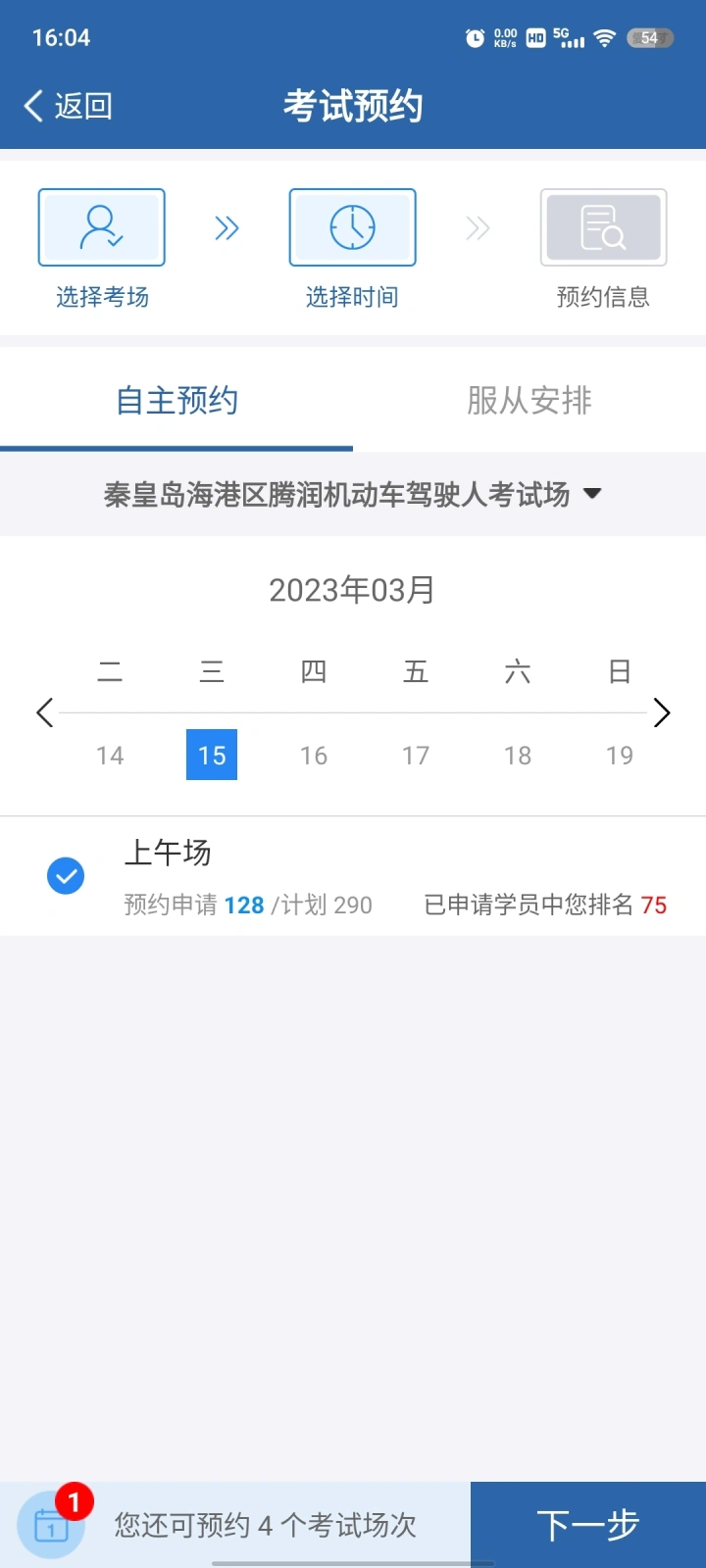Open the 选择考场 step
The image size is (706, 1568).
[x=102, y=249]
